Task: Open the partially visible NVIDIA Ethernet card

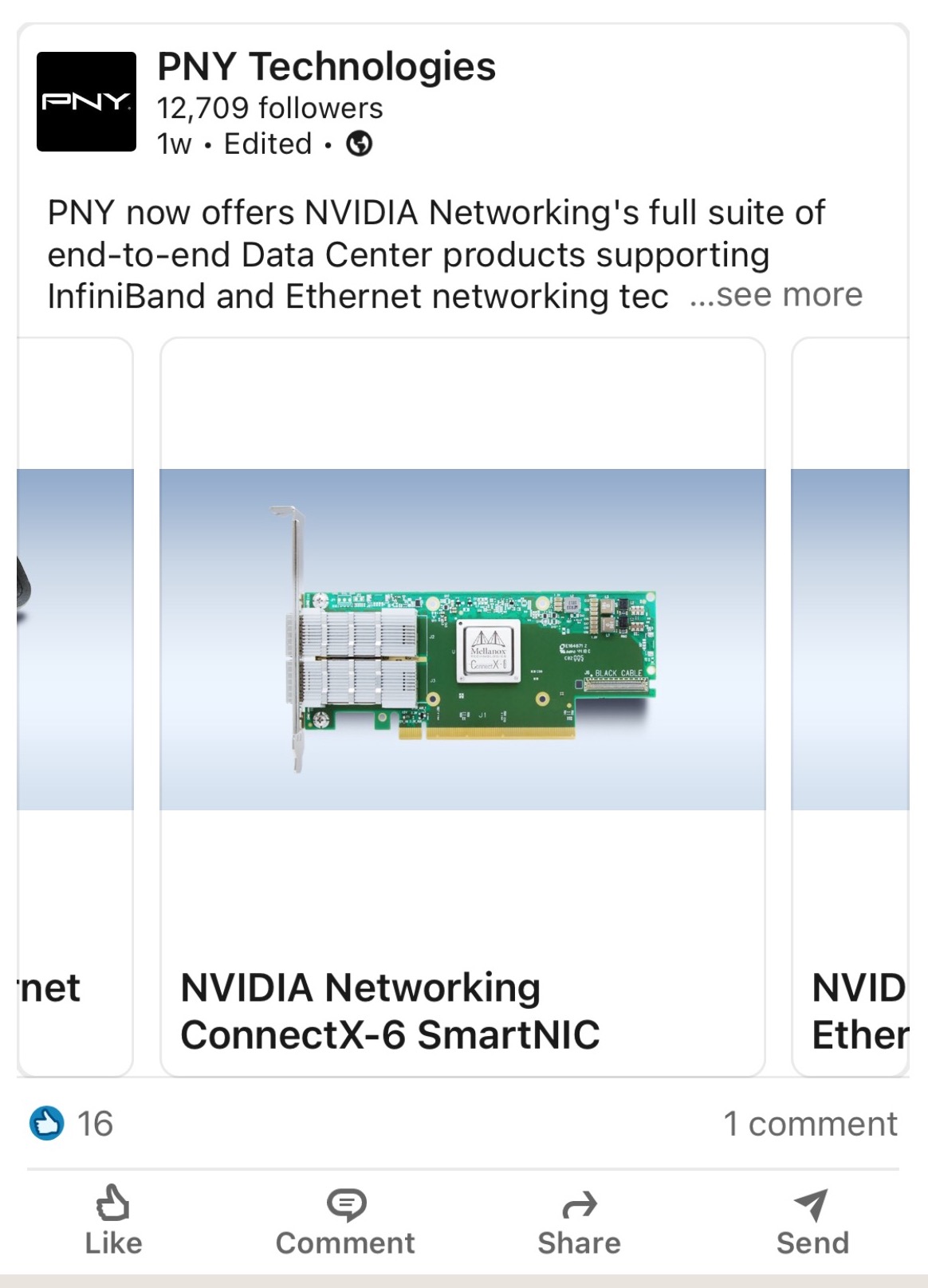Action: pos(851,707)
